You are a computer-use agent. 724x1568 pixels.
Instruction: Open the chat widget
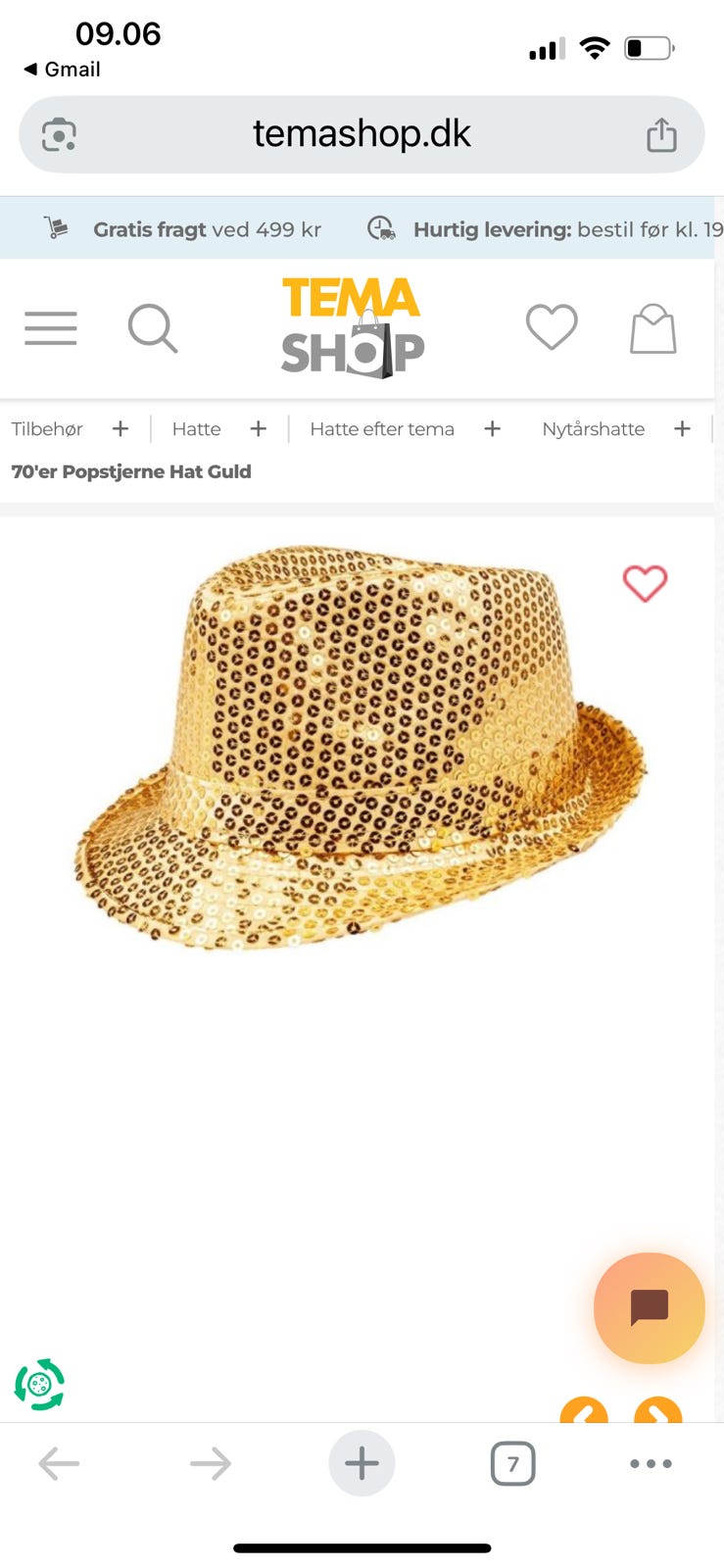(649, 1307)
